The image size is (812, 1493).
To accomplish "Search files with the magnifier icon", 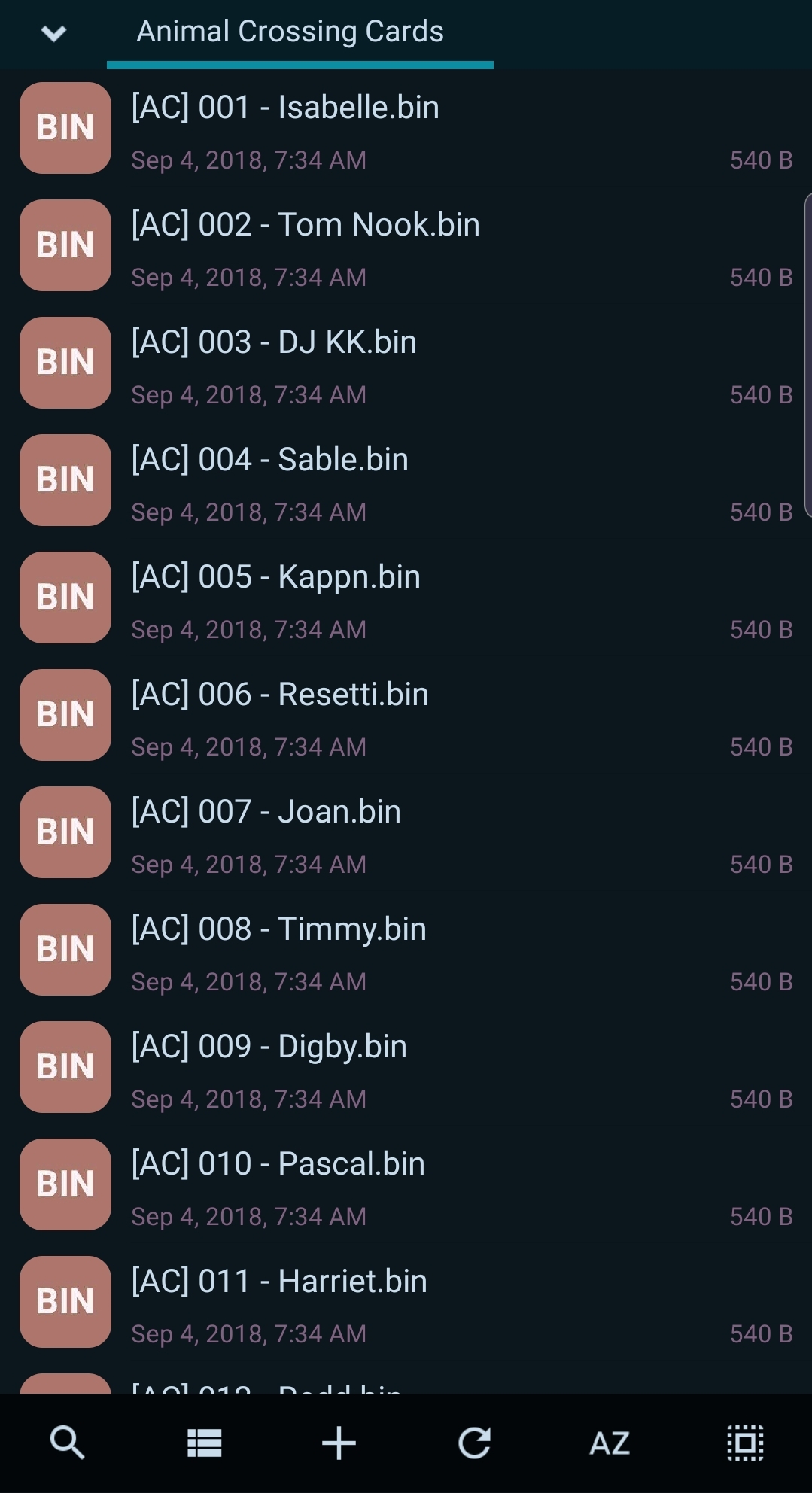I will (68, 1443).
